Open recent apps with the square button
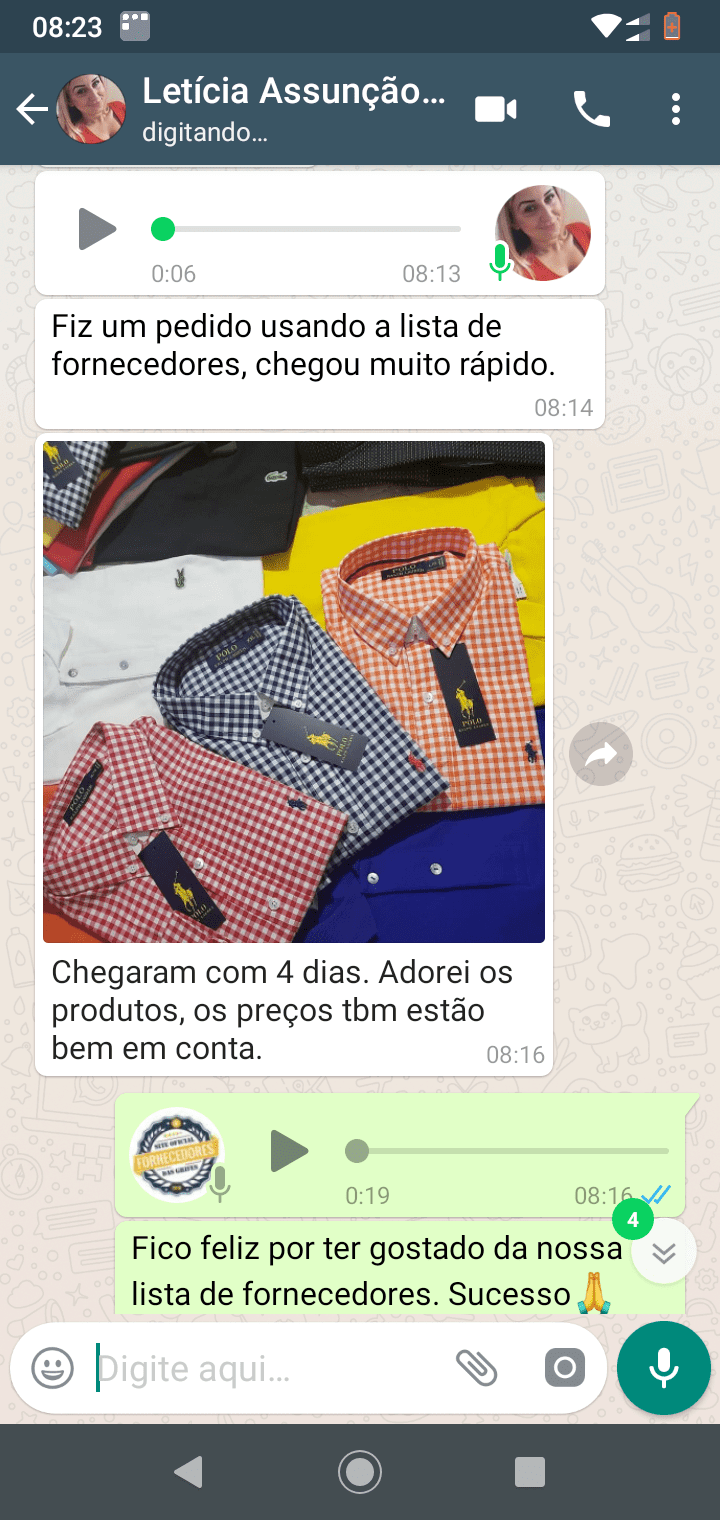 pos(530,1471)
